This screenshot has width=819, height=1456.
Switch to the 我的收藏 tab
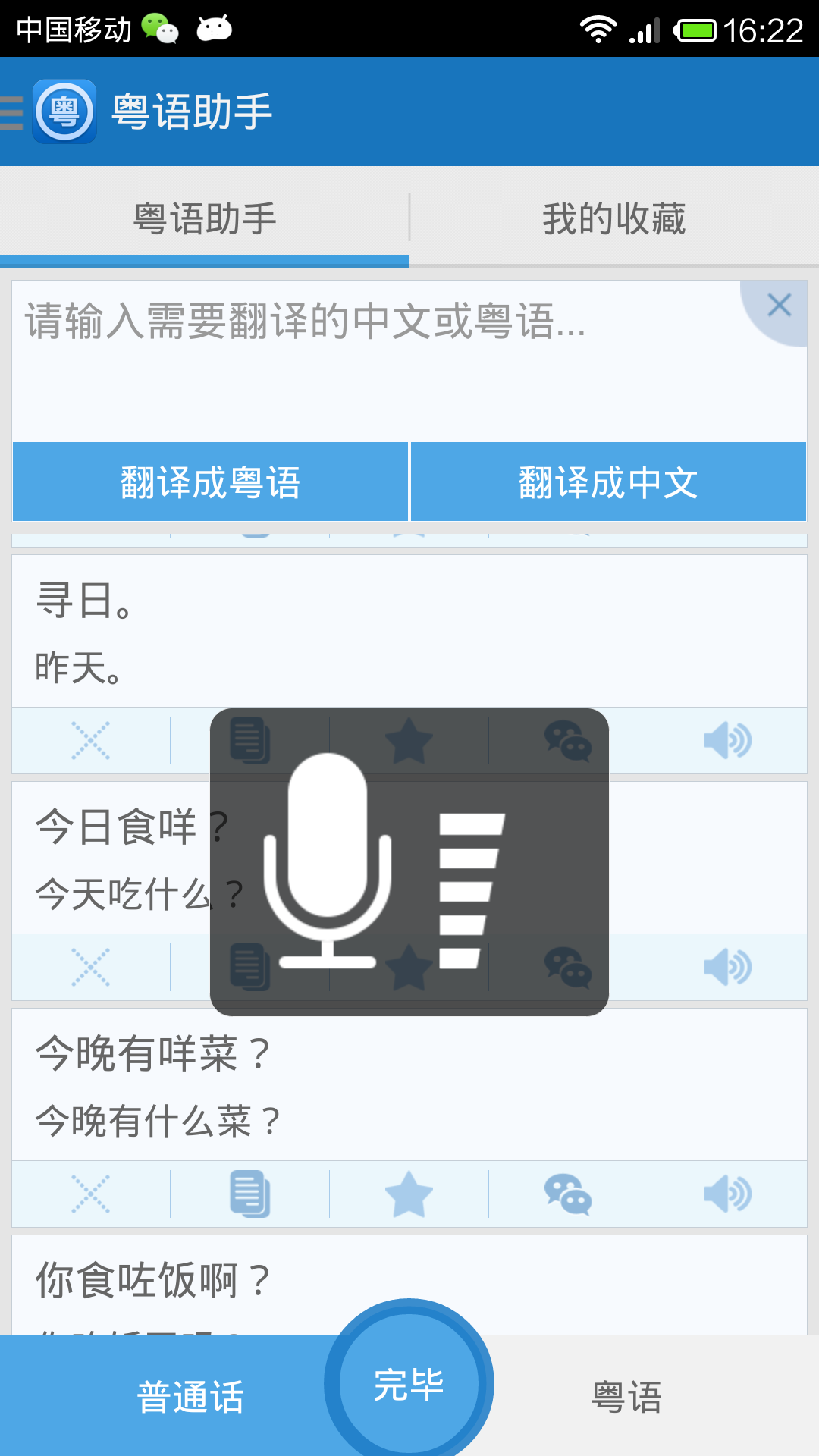614,218
